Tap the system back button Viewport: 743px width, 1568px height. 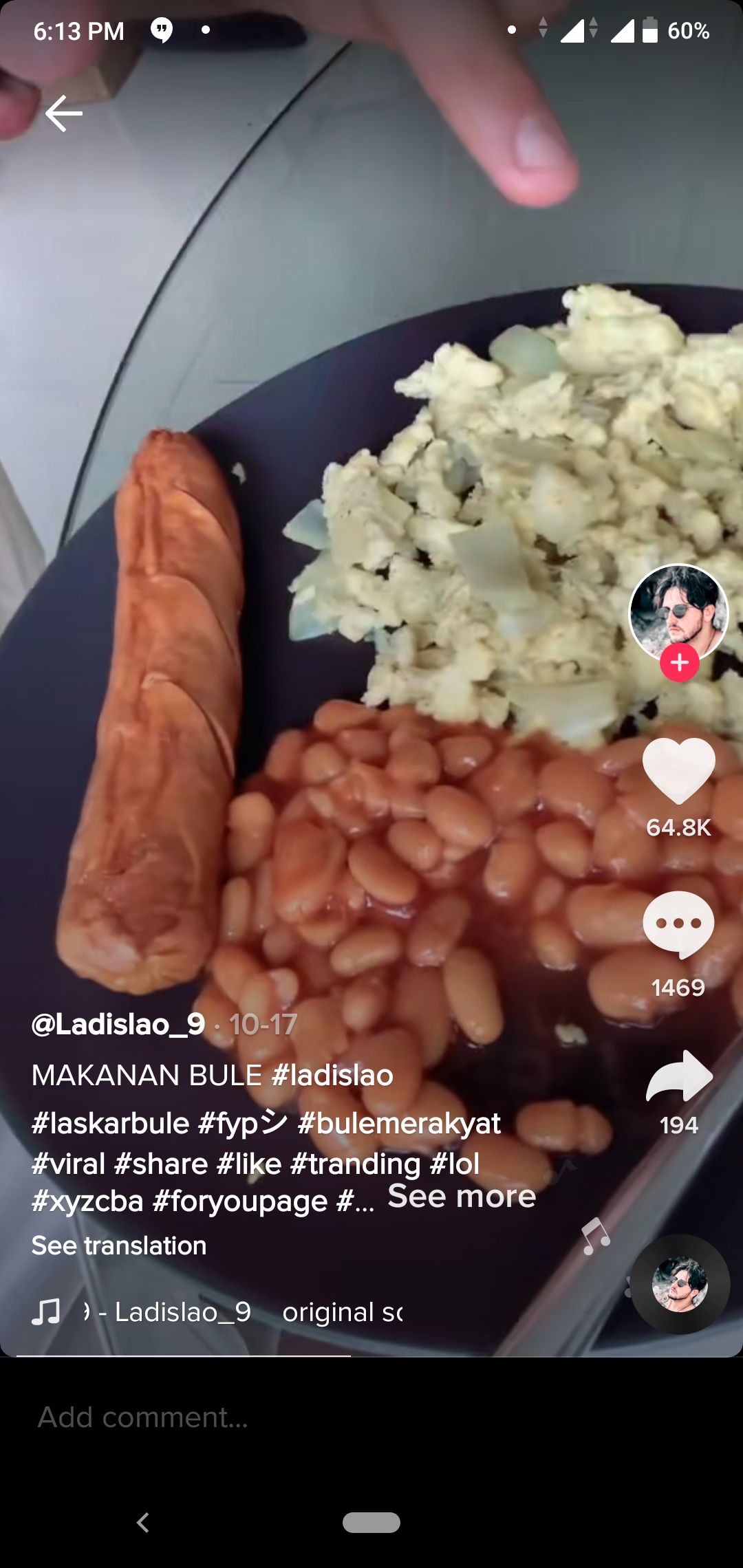coord(143,1523)
